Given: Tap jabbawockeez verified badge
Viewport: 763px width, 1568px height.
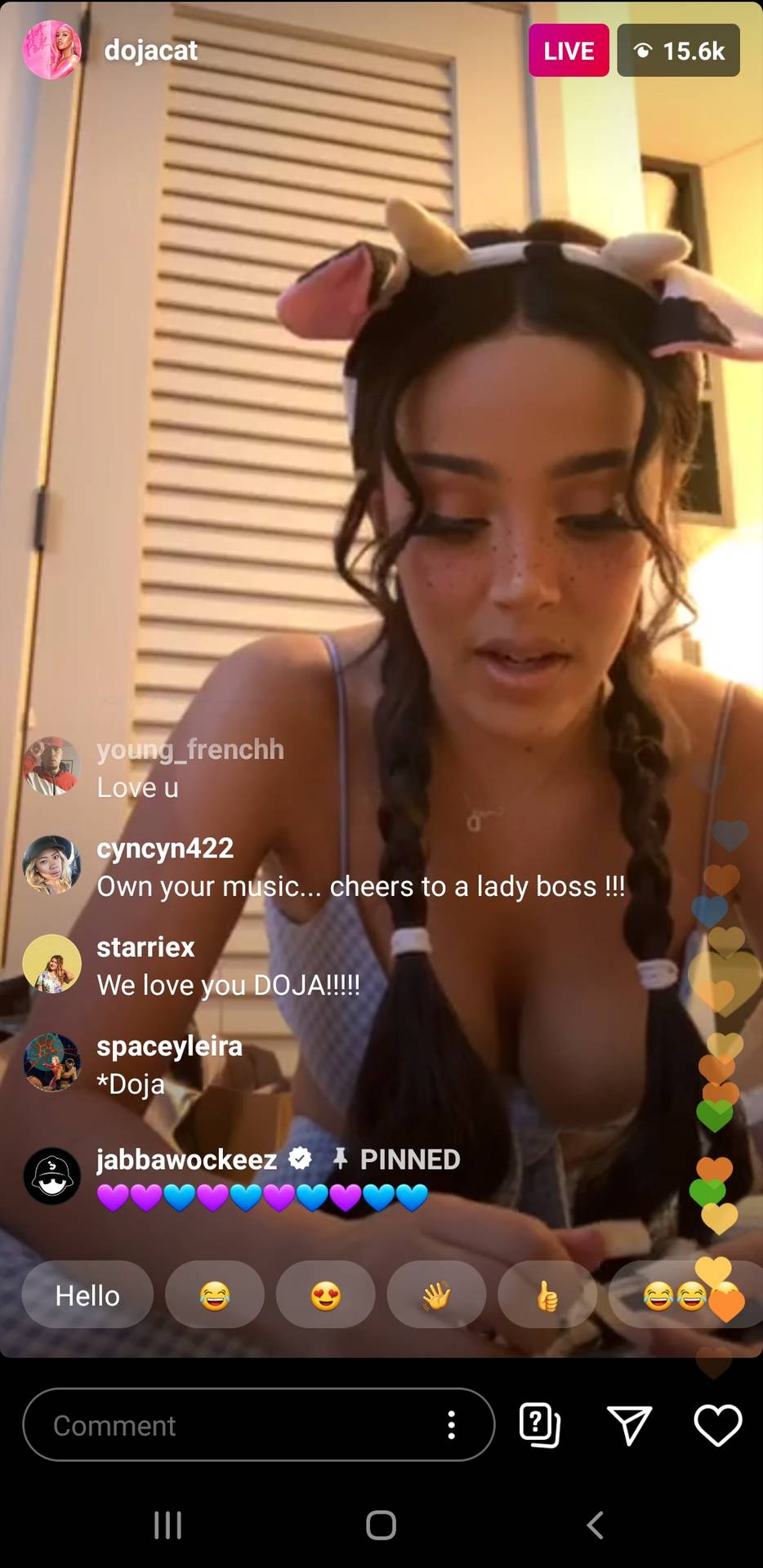Looking at the screenshot, I should click(300, 1158).
